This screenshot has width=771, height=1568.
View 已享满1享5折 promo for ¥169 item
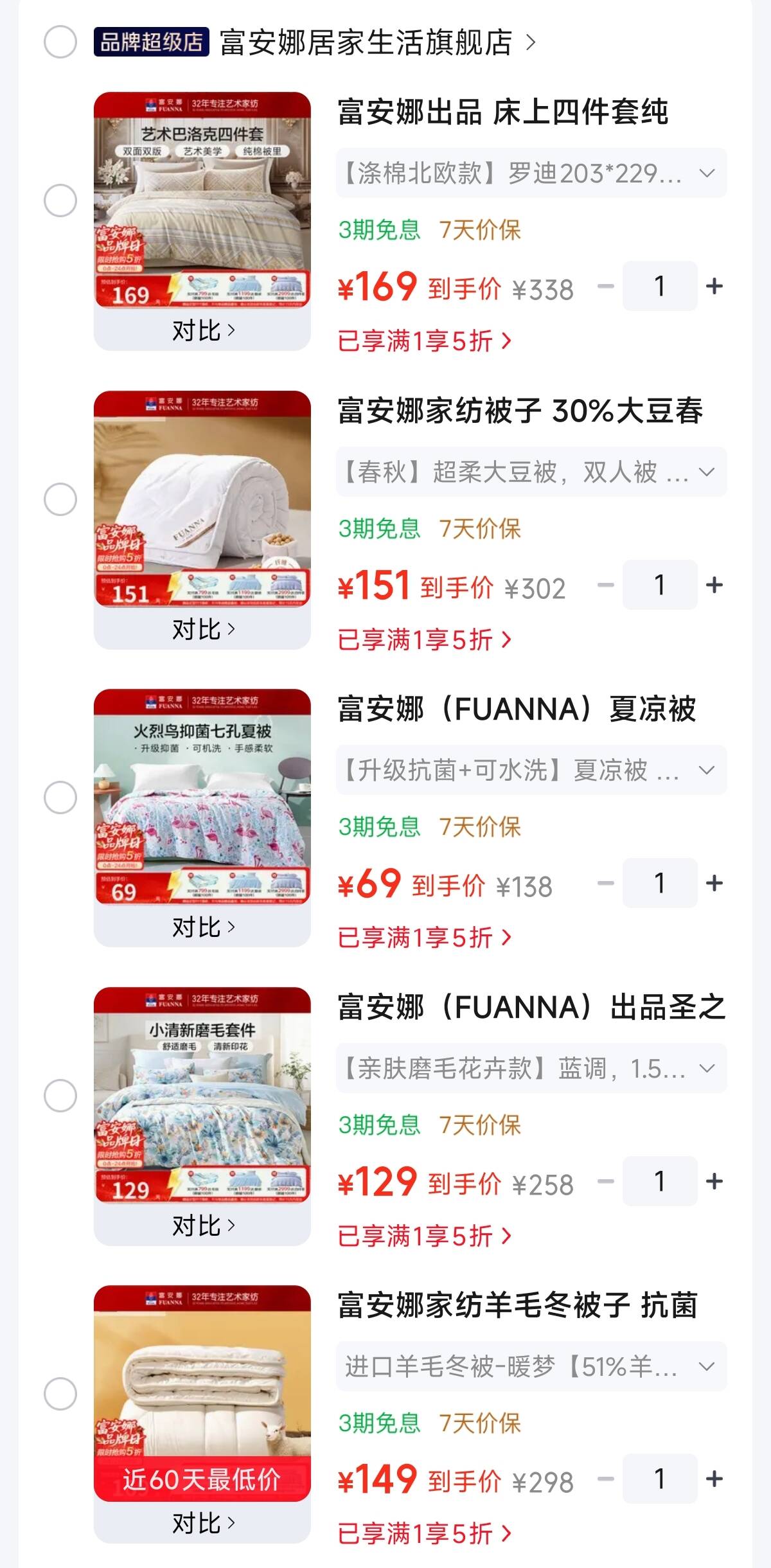[425, 341]
